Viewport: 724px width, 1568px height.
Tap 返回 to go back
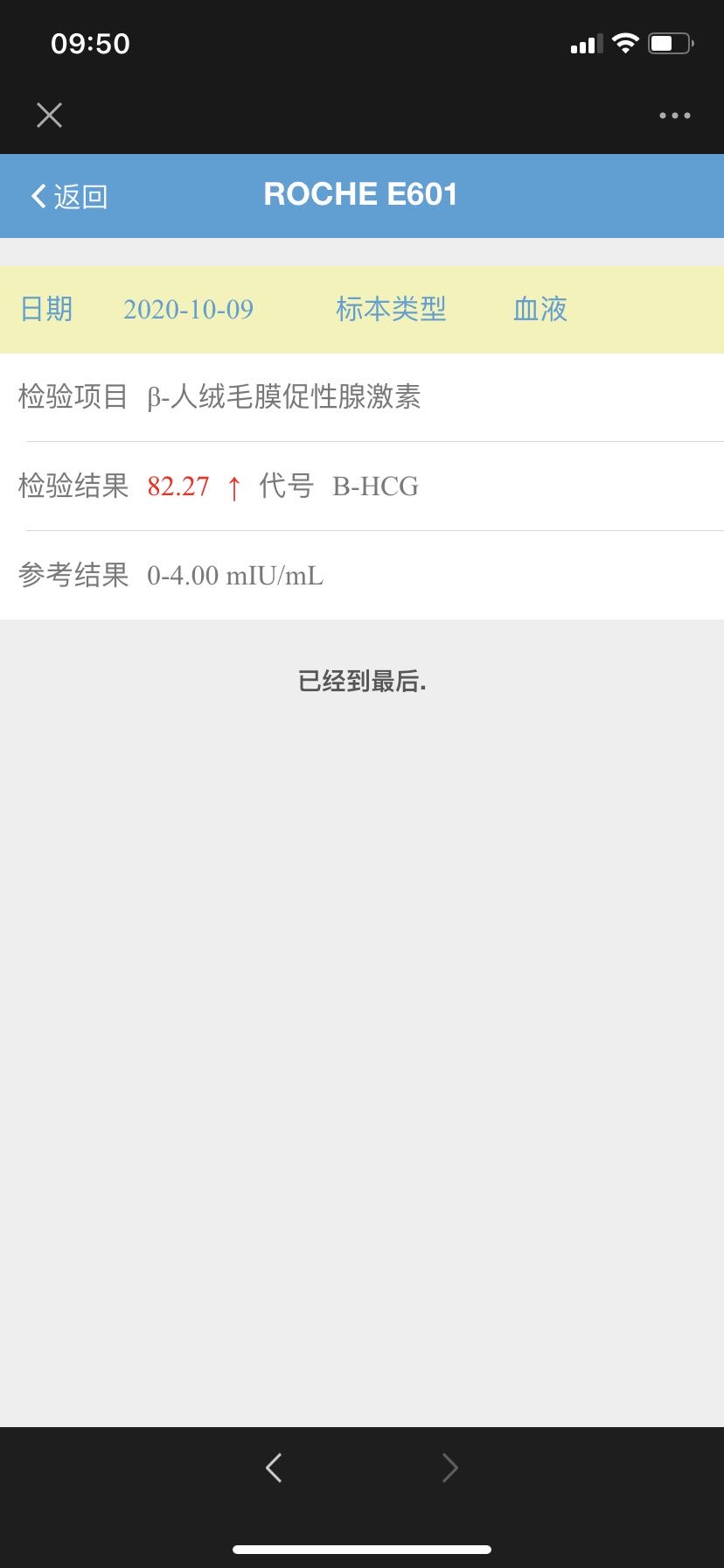[69, 196]
